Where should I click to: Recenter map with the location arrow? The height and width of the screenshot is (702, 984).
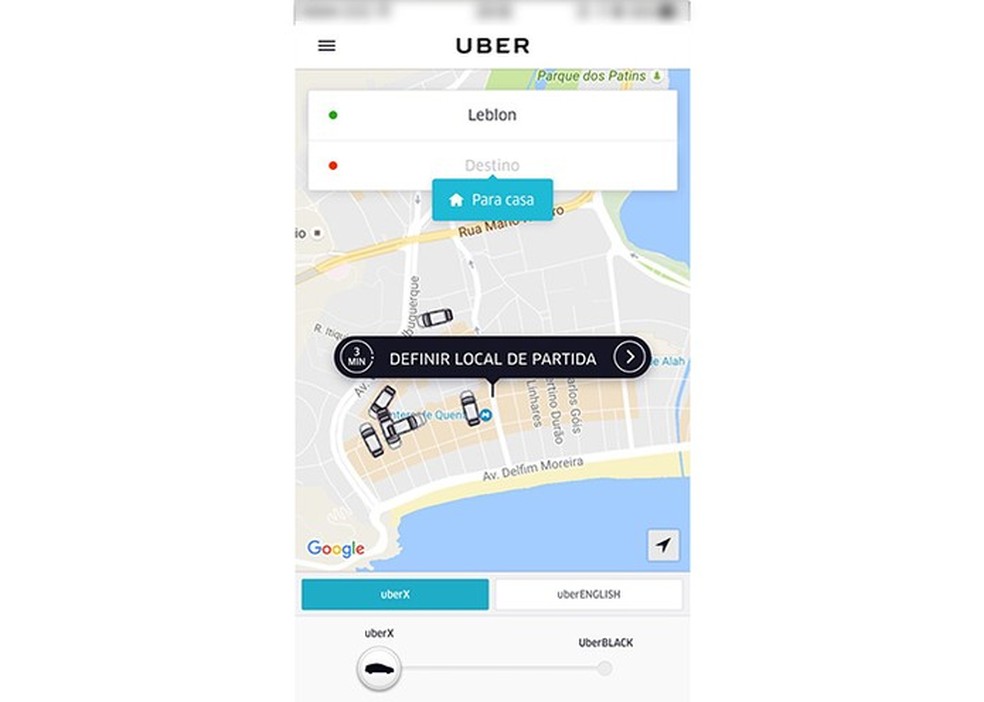click(663, 545)
